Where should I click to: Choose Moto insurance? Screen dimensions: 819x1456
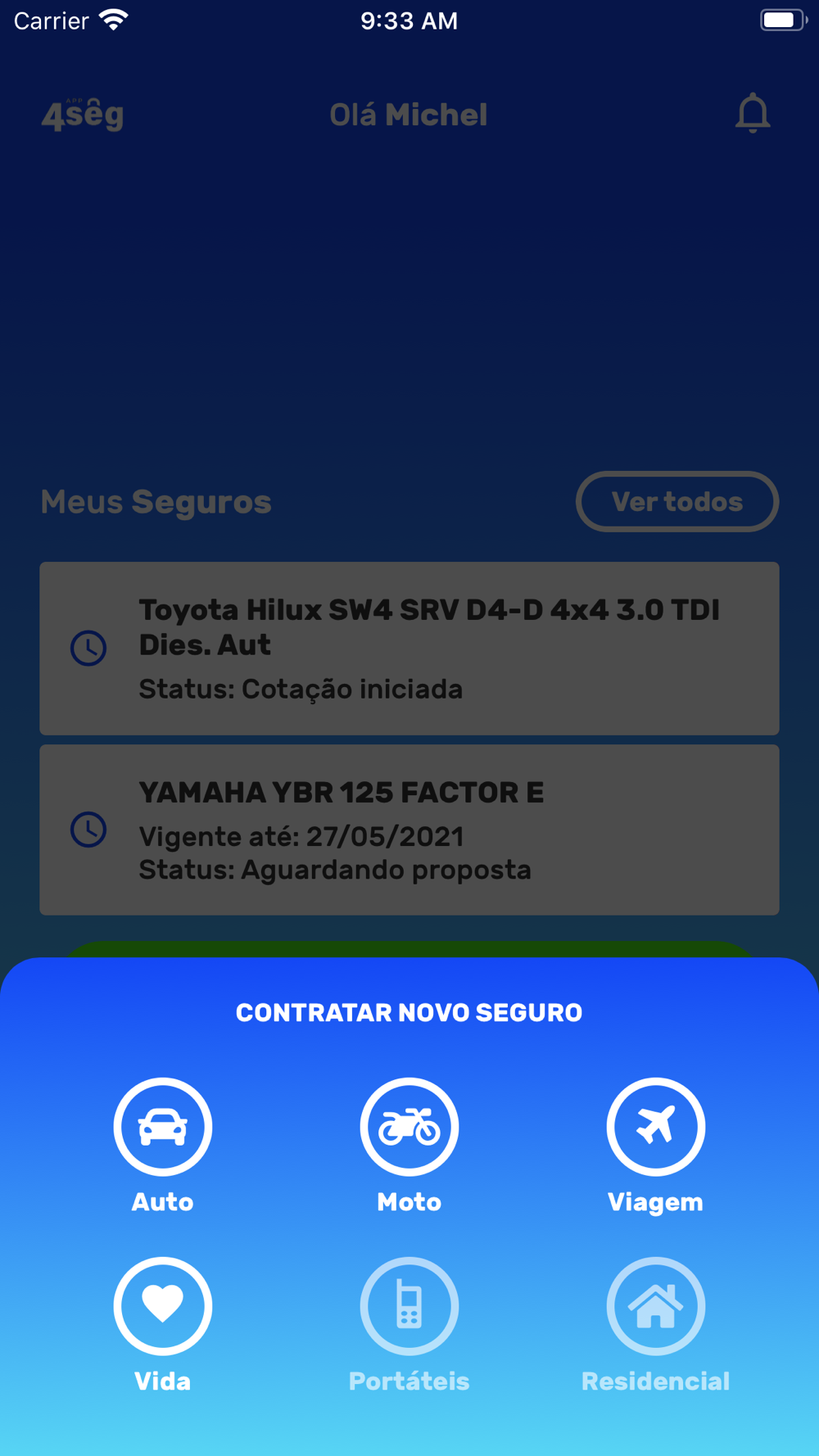tap(409, 1127)
